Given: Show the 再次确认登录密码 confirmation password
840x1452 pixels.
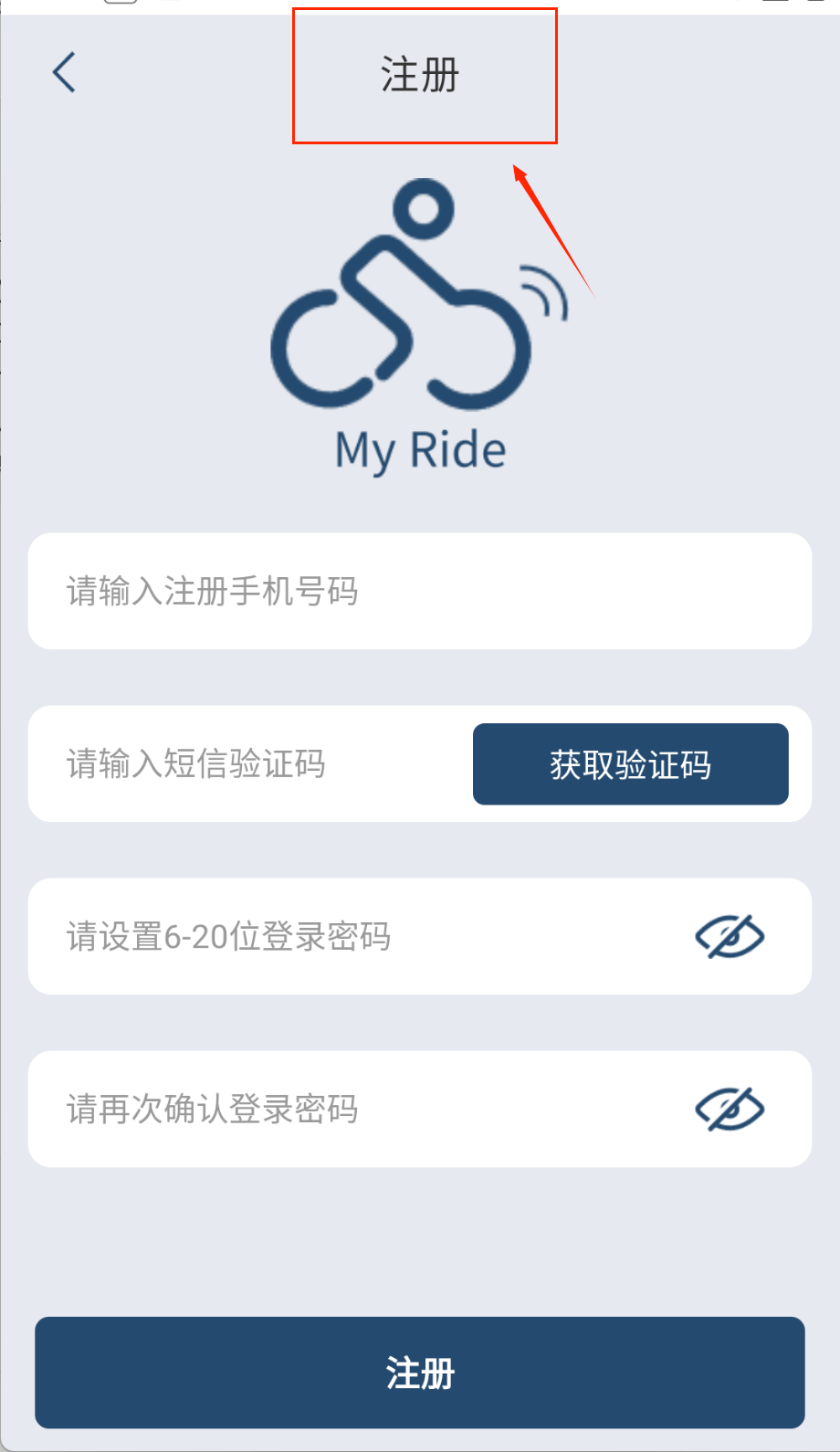Looking at the screenshot, I should click(730, 1110).
